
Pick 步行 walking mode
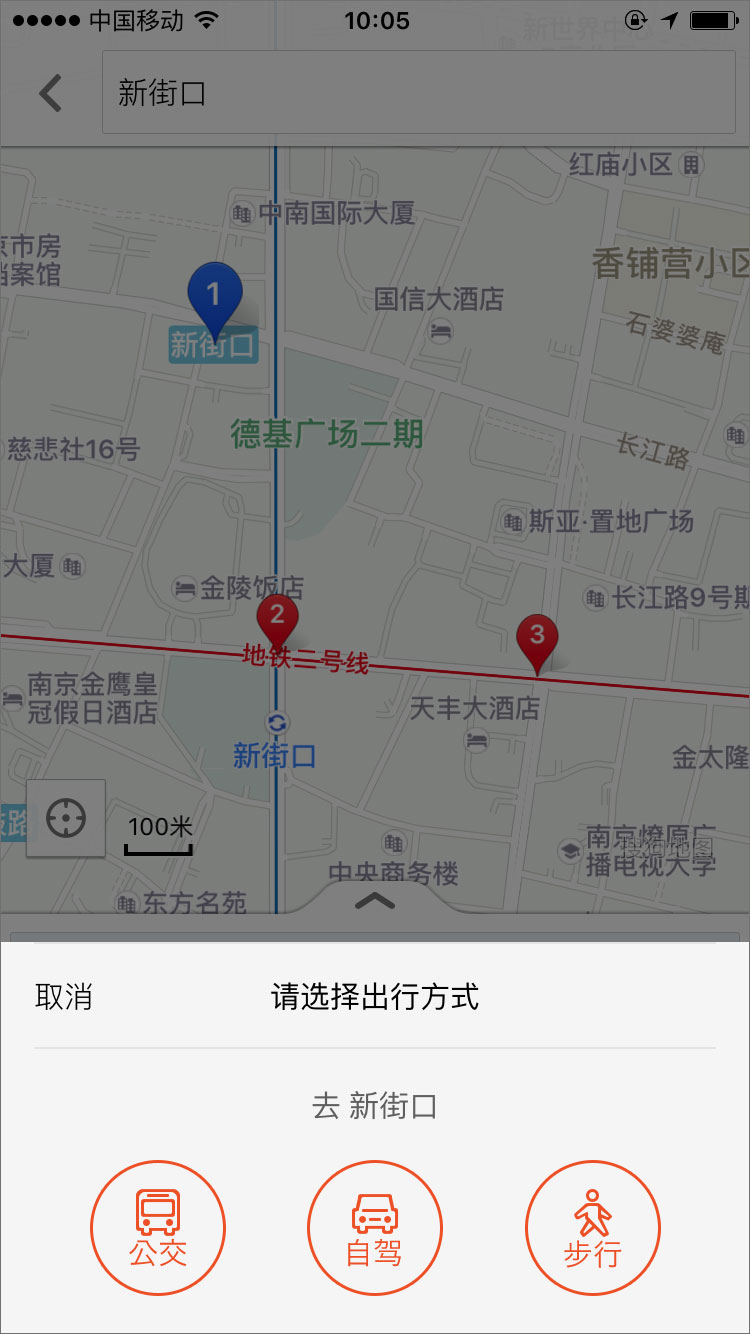pyautogui.click(x=592, y=1228)
